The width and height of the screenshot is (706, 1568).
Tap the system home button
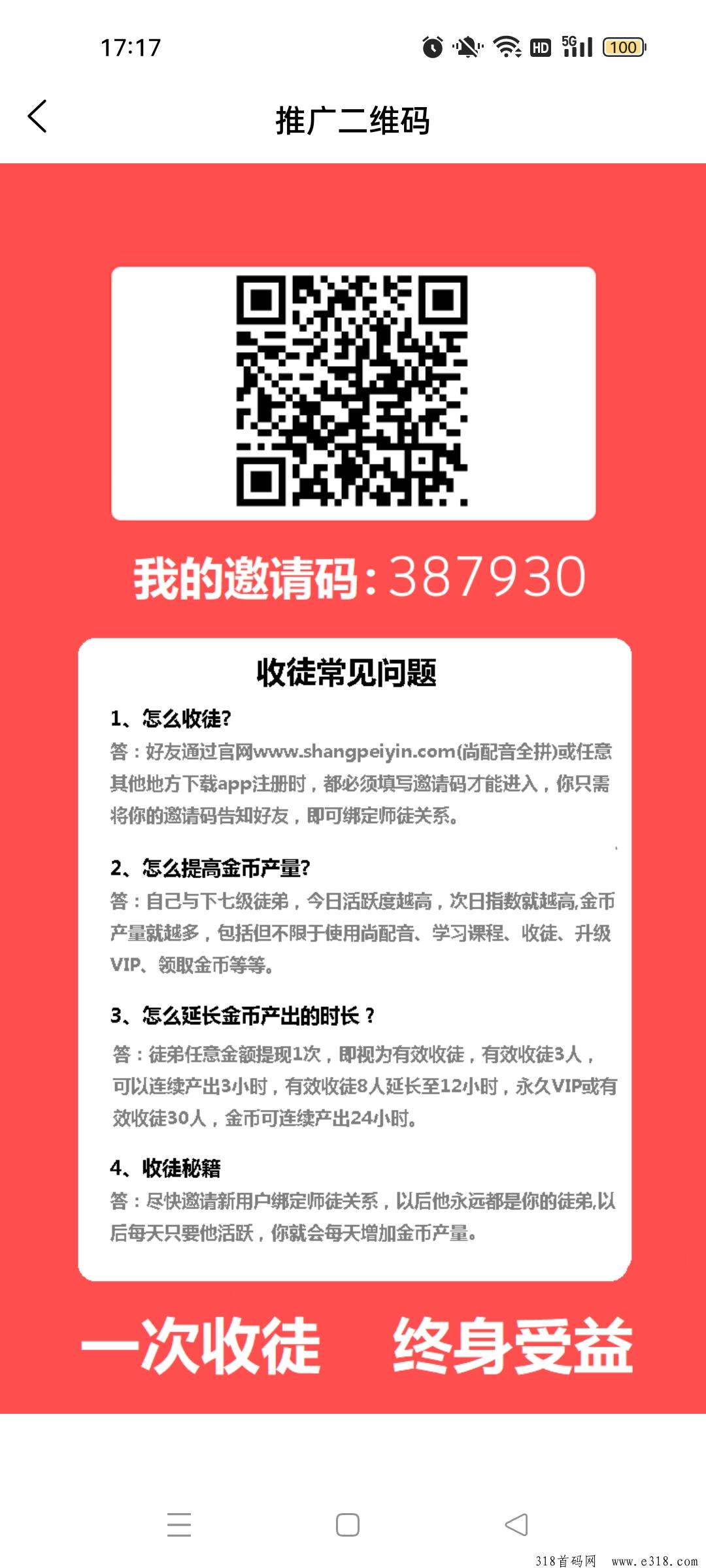tap(347, 1525)
